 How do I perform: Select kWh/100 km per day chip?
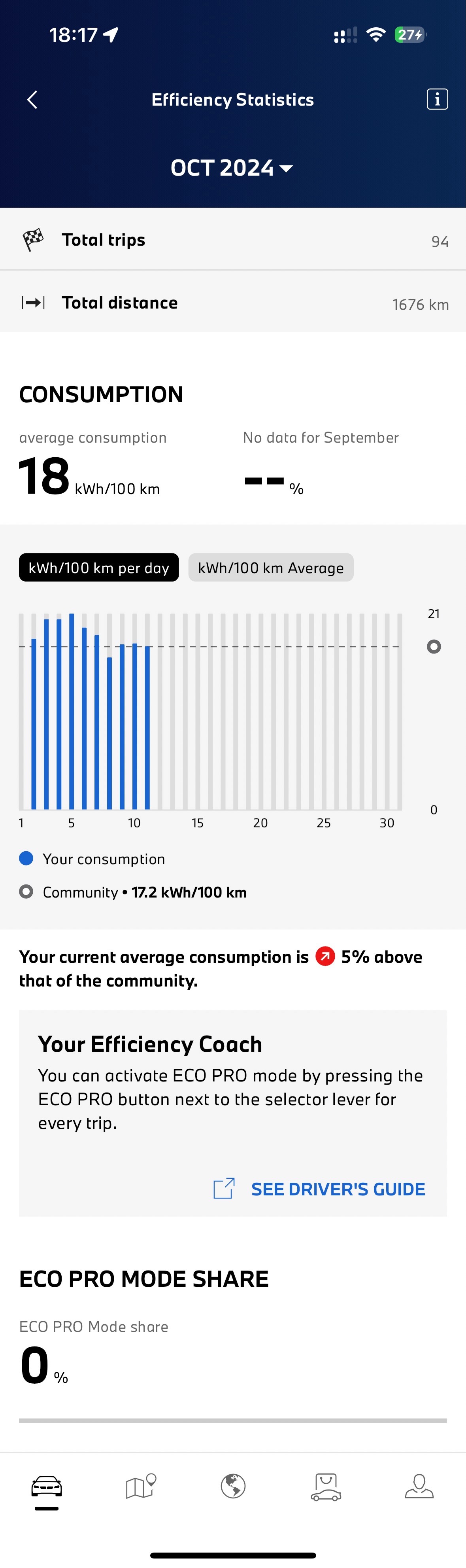pyautogui.click(x=98, y=567)
